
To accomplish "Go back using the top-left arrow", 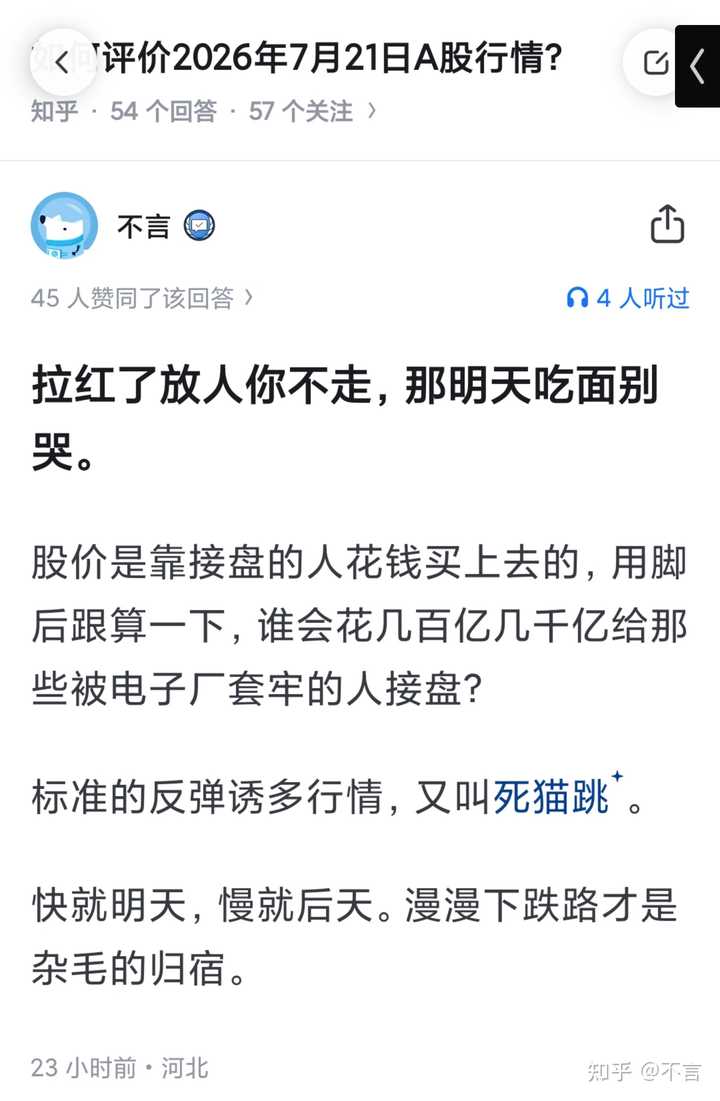I will pos(63,62).
